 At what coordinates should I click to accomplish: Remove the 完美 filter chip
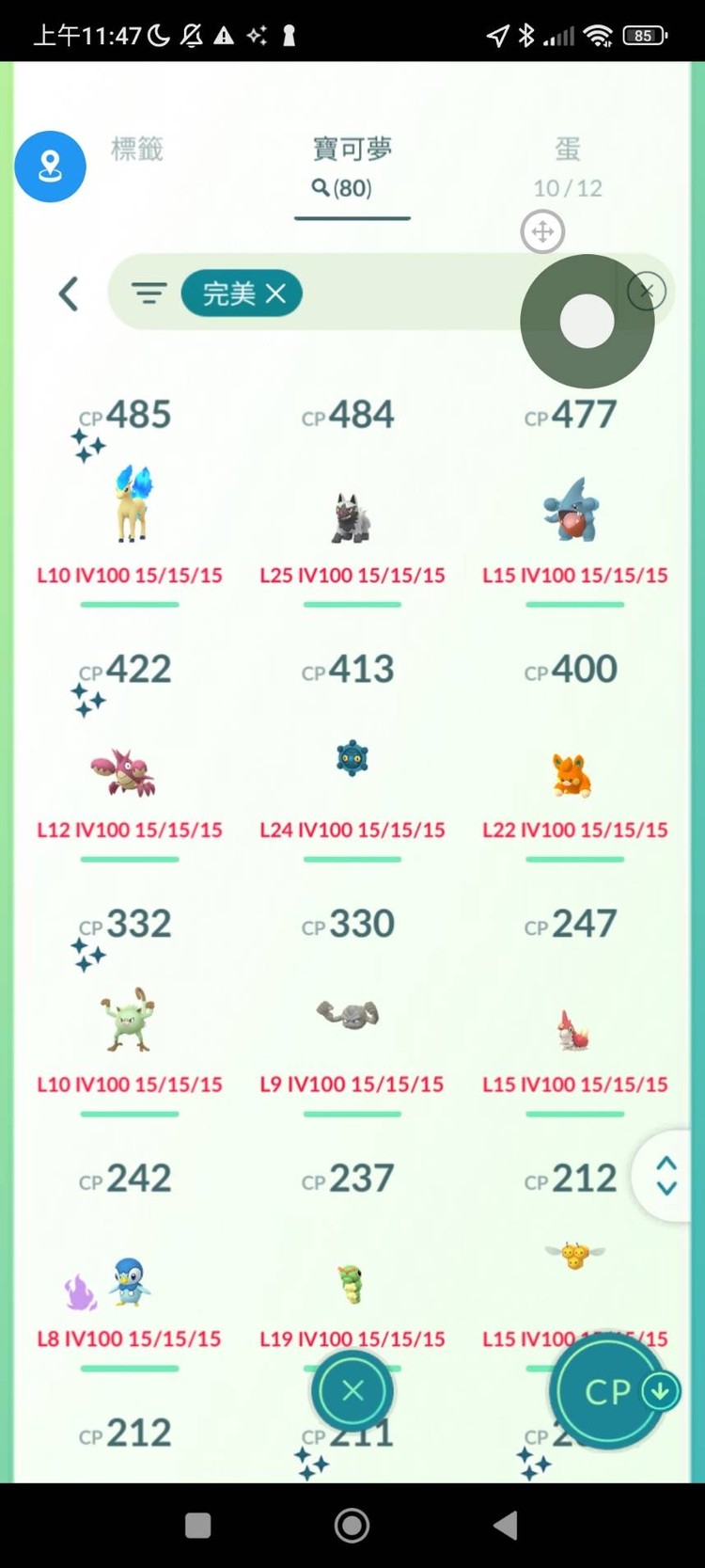coord(275,293)
